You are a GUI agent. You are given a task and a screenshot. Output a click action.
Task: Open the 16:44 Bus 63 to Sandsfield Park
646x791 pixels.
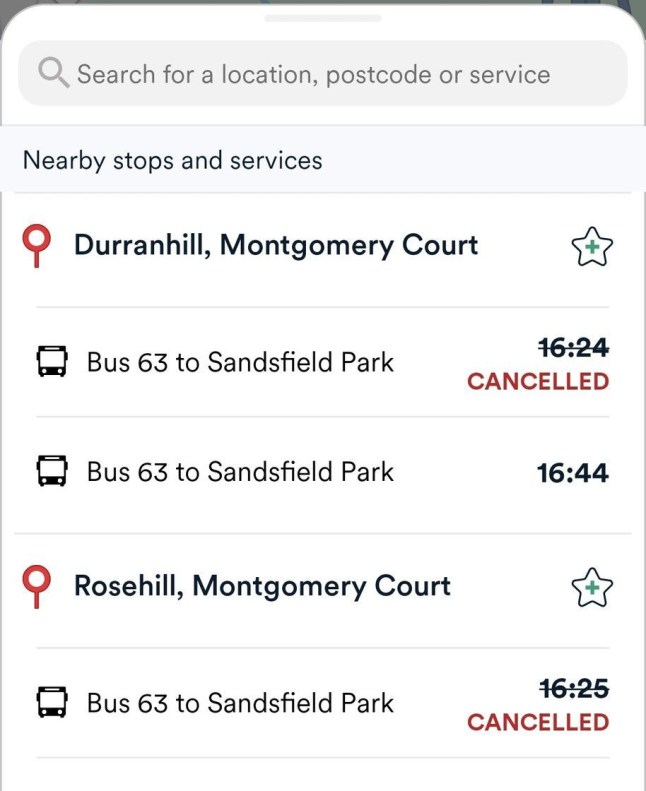click(322, 473)
